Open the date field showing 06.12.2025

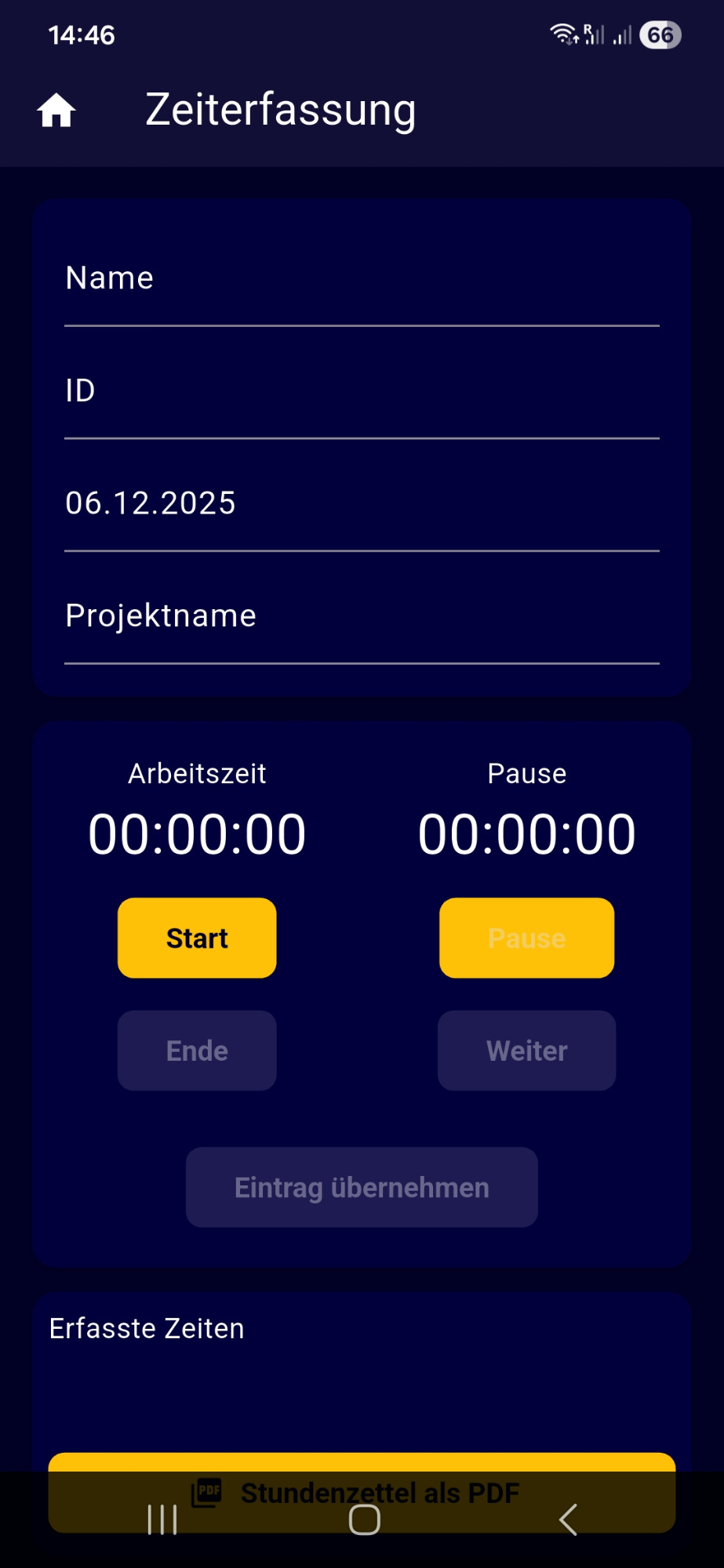pos(362,503)
